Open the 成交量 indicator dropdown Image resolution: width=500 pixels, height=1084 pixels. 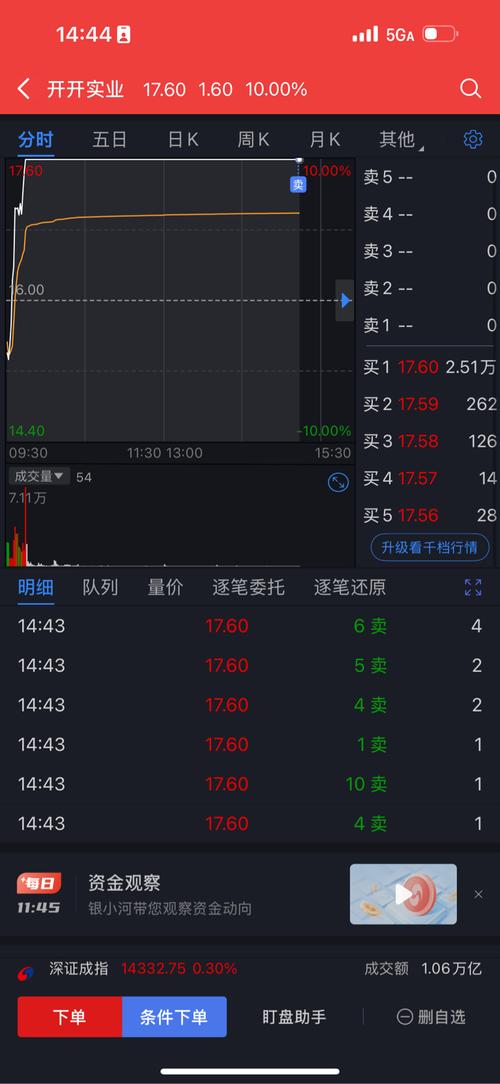point(39,476)
